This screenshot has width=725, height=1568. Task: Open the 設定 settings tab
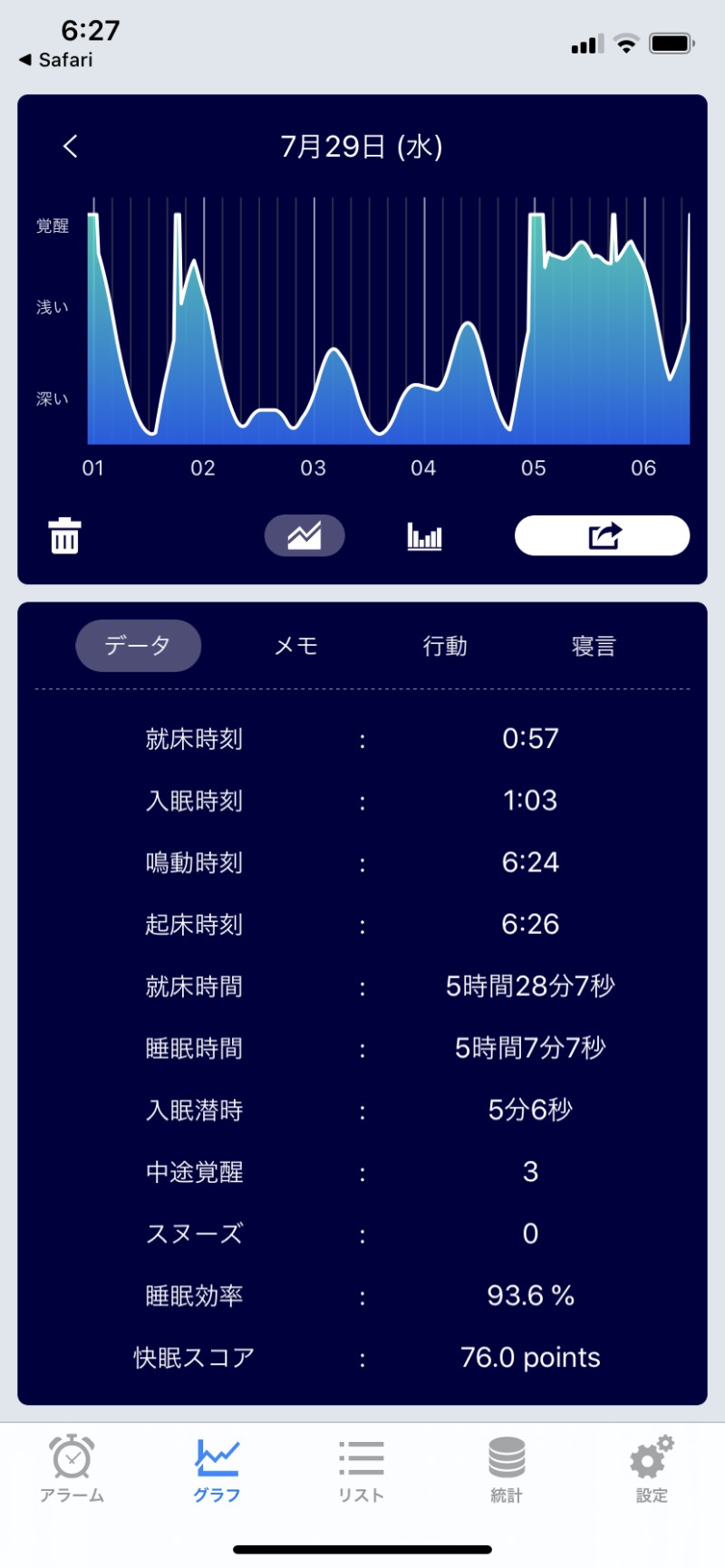point(652,1468)
